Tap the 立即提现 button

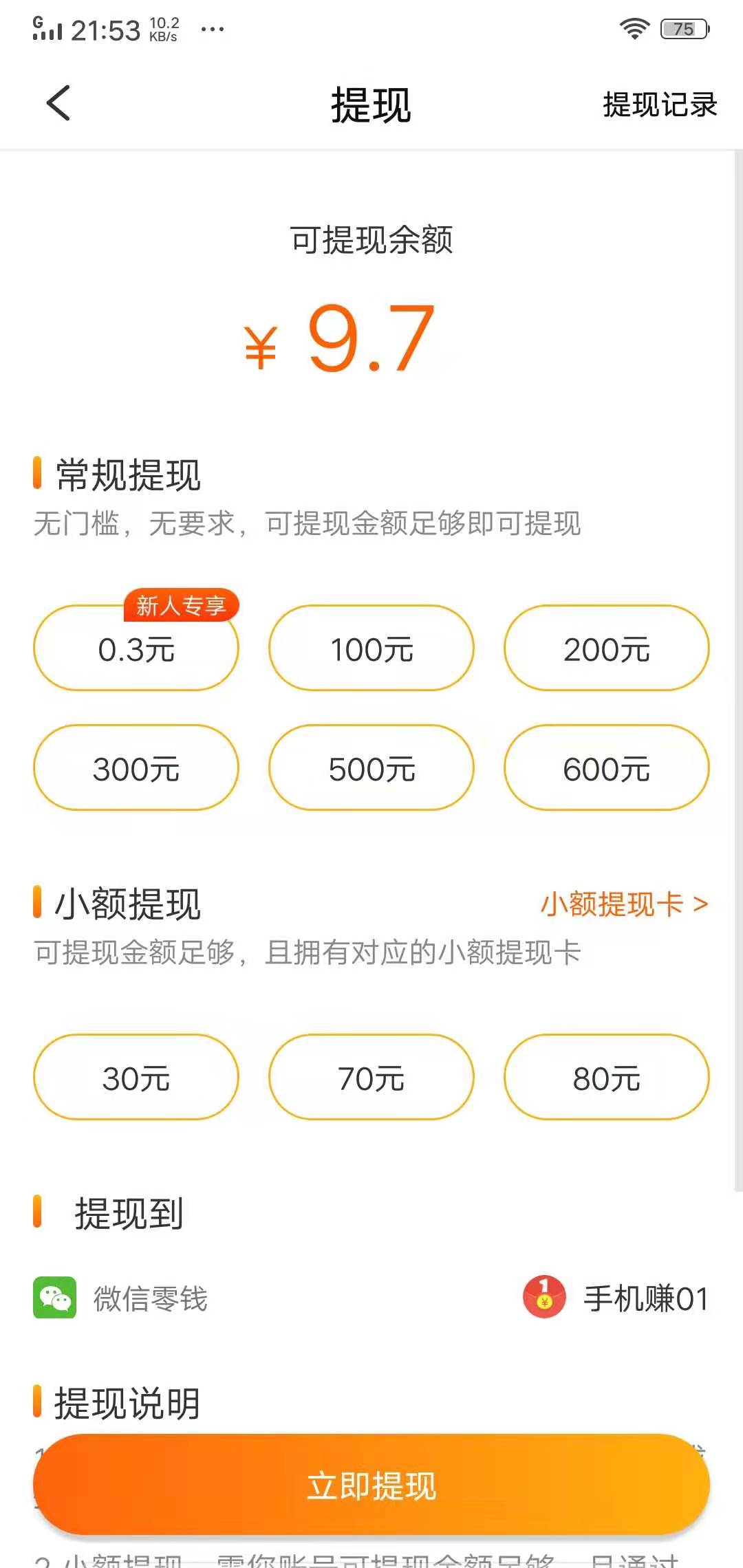pyautogui.click(x=371, y=1485)
